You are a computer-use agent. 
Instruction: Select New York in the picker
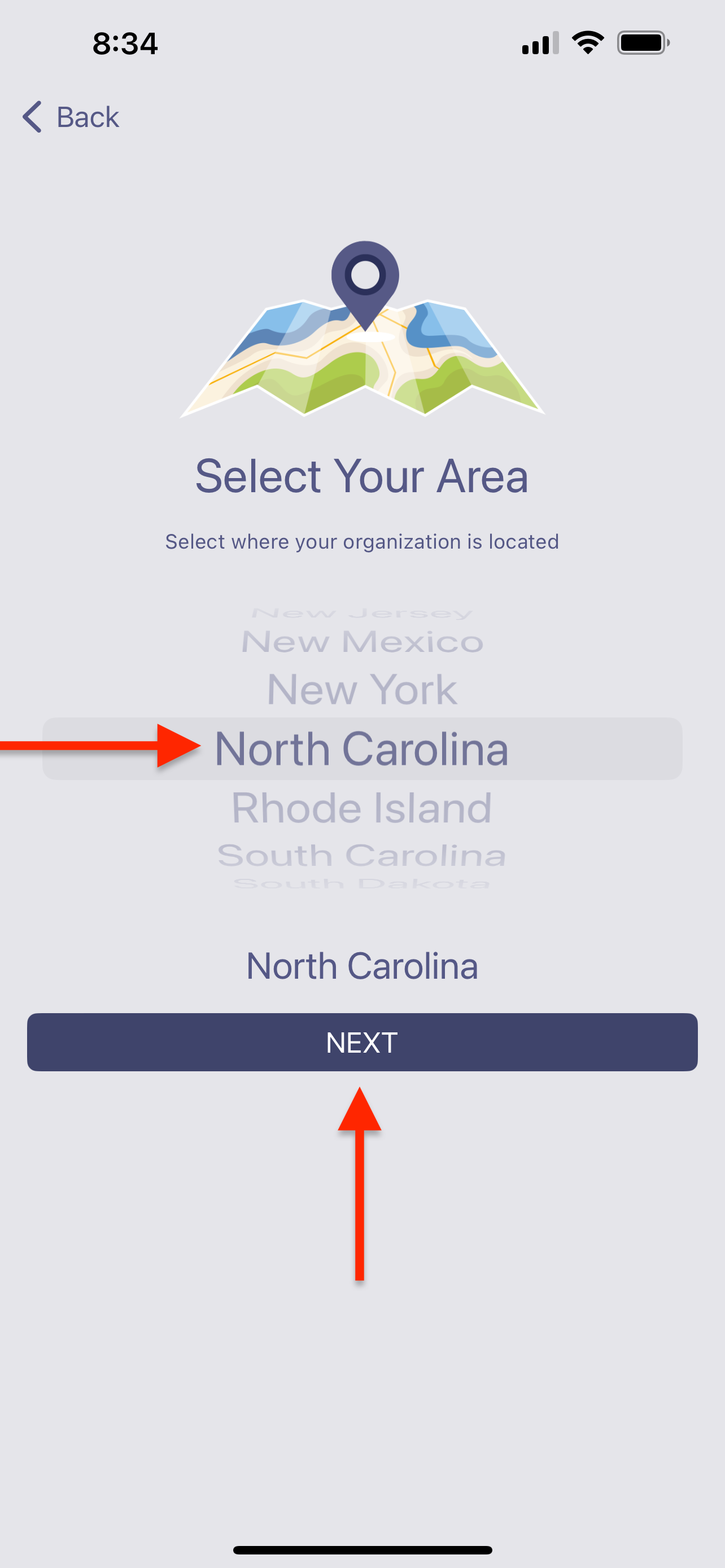click(x=362, y=690)
